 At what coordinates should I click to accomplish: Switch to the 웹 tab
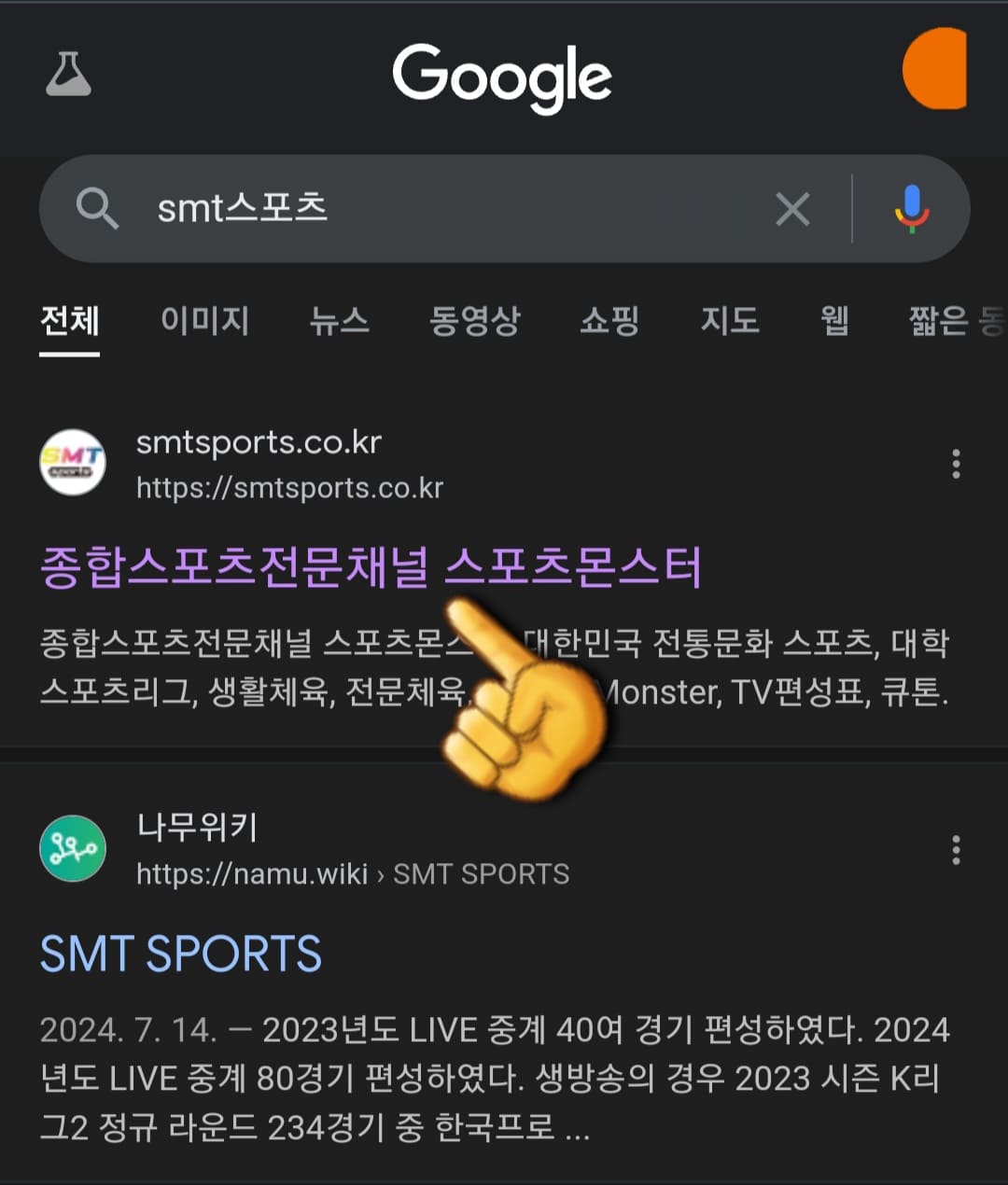[833, 322]
